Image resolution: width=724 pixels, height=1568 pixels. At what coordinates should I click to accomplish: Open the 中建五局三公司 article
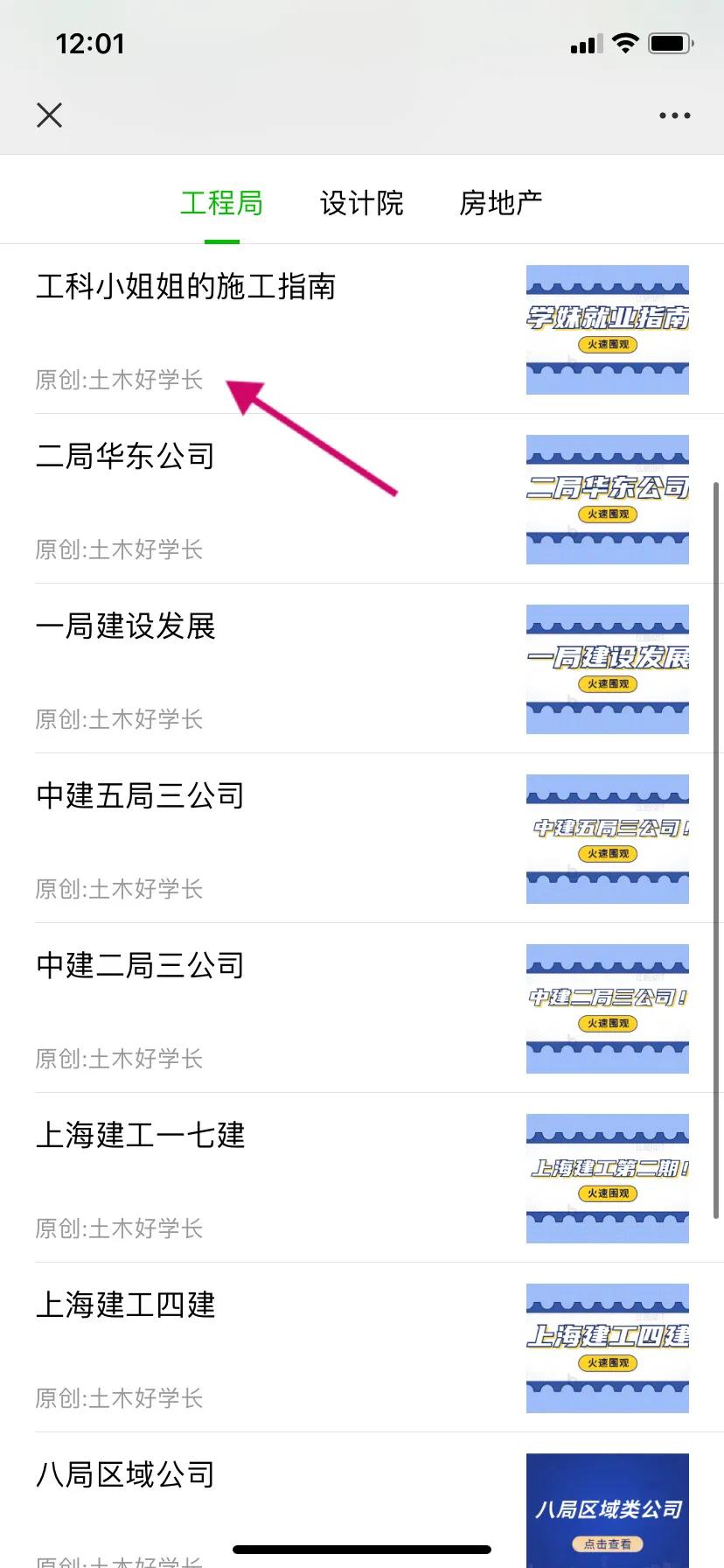pos(140,796)
